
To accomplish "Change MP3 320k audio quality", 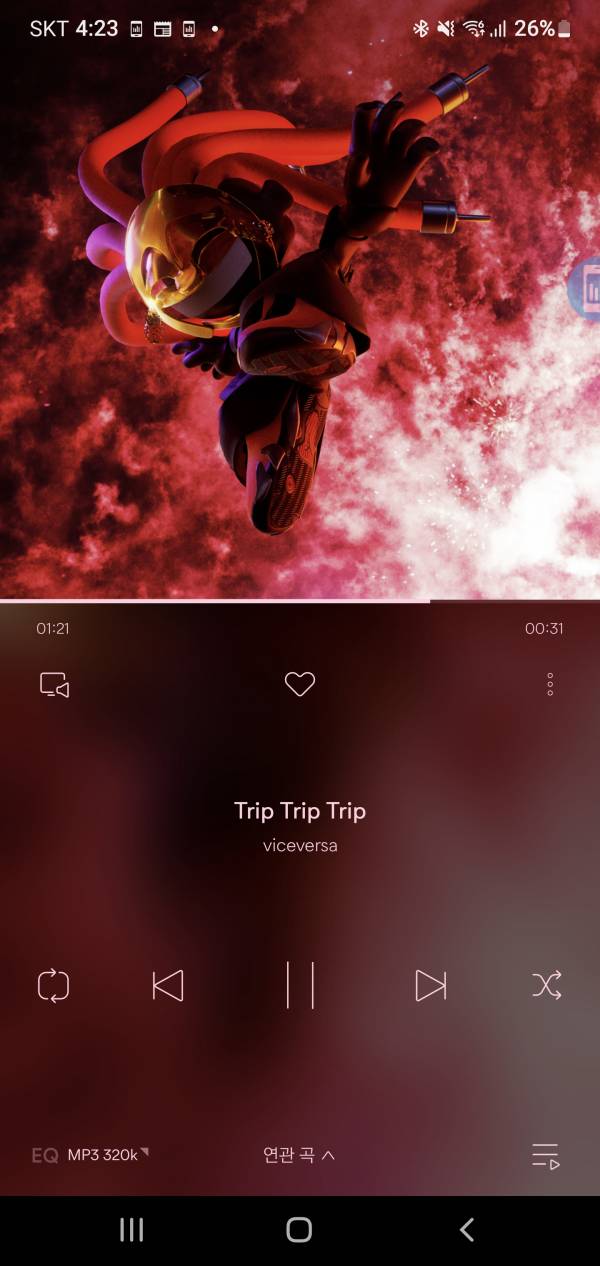I will [107, 1155].
